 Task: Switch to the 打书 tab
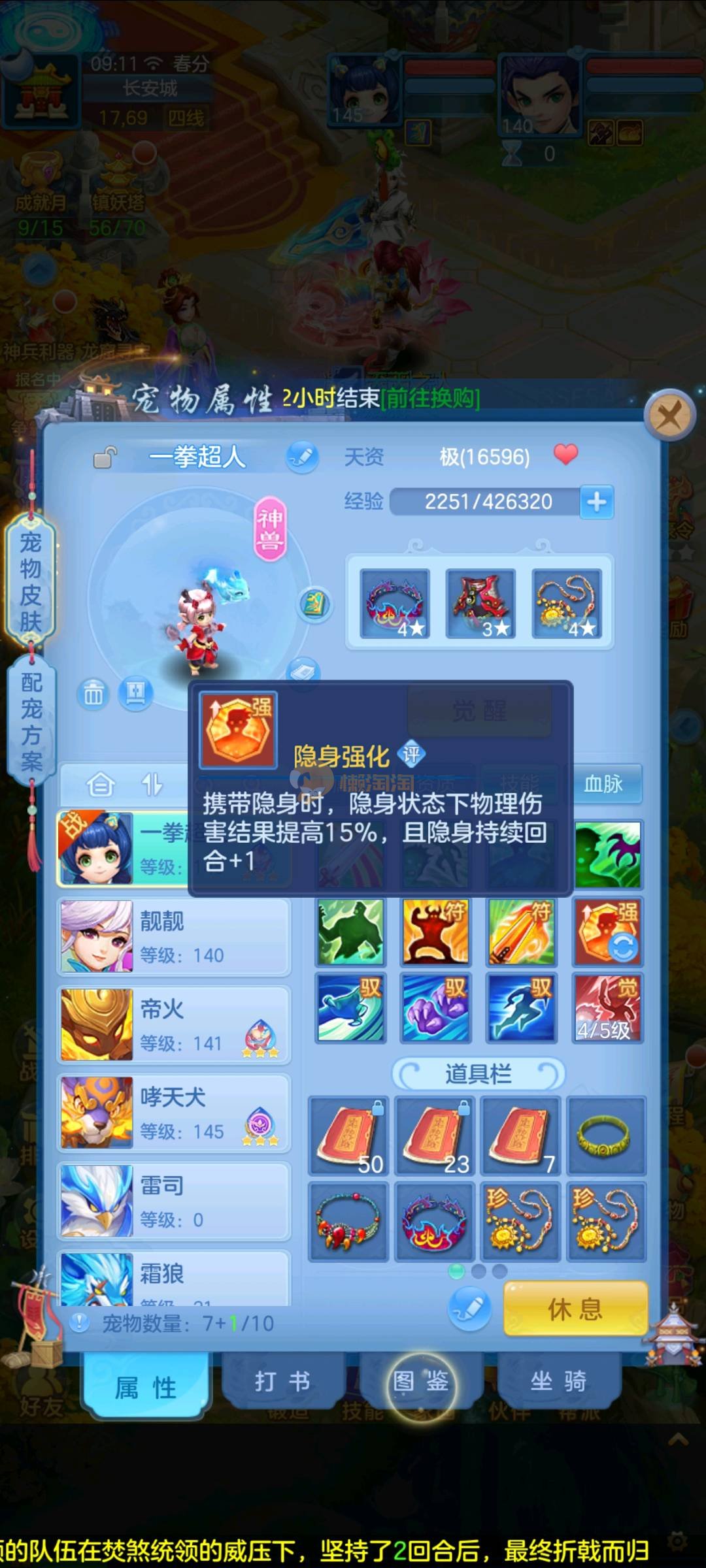coord(282,1380)
